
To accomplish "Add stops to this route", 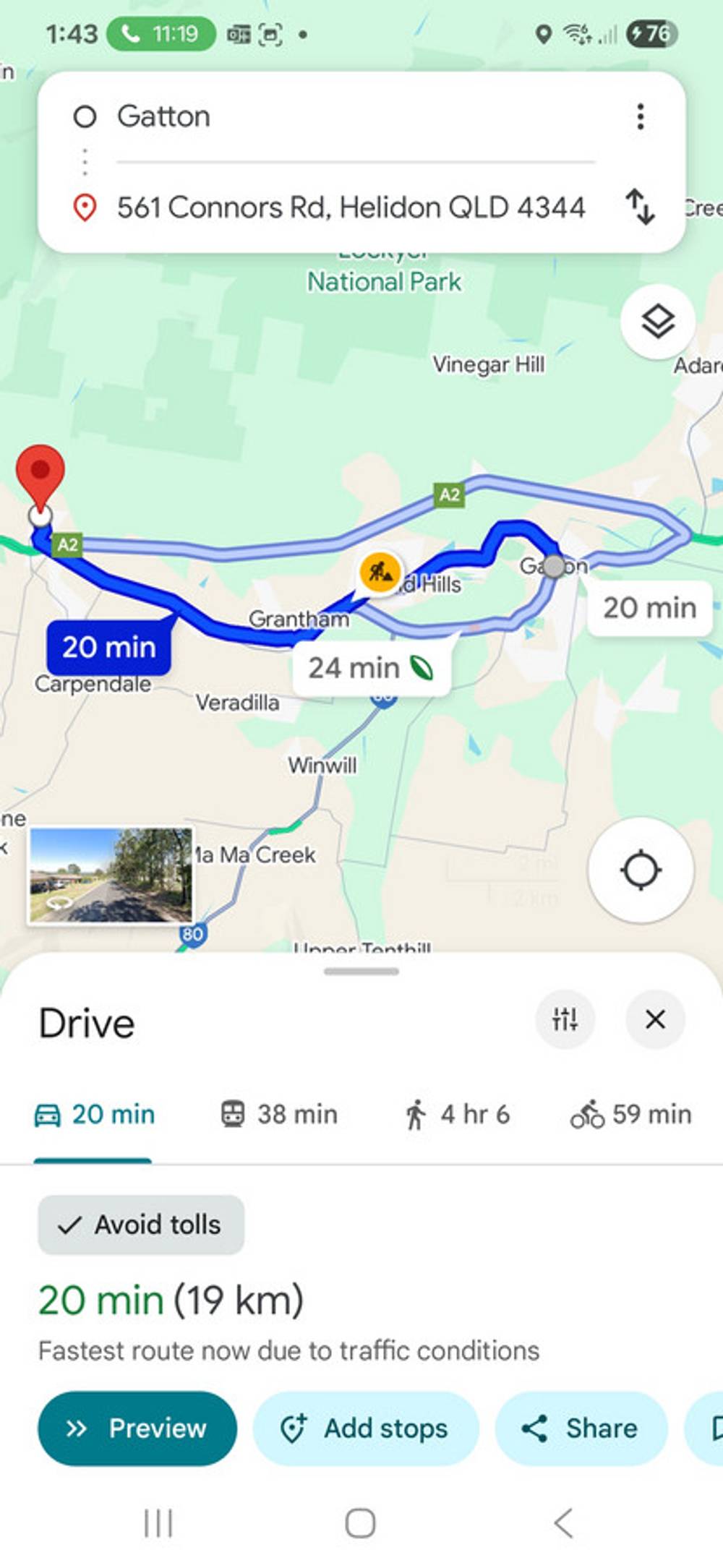I will (365, 1428).
